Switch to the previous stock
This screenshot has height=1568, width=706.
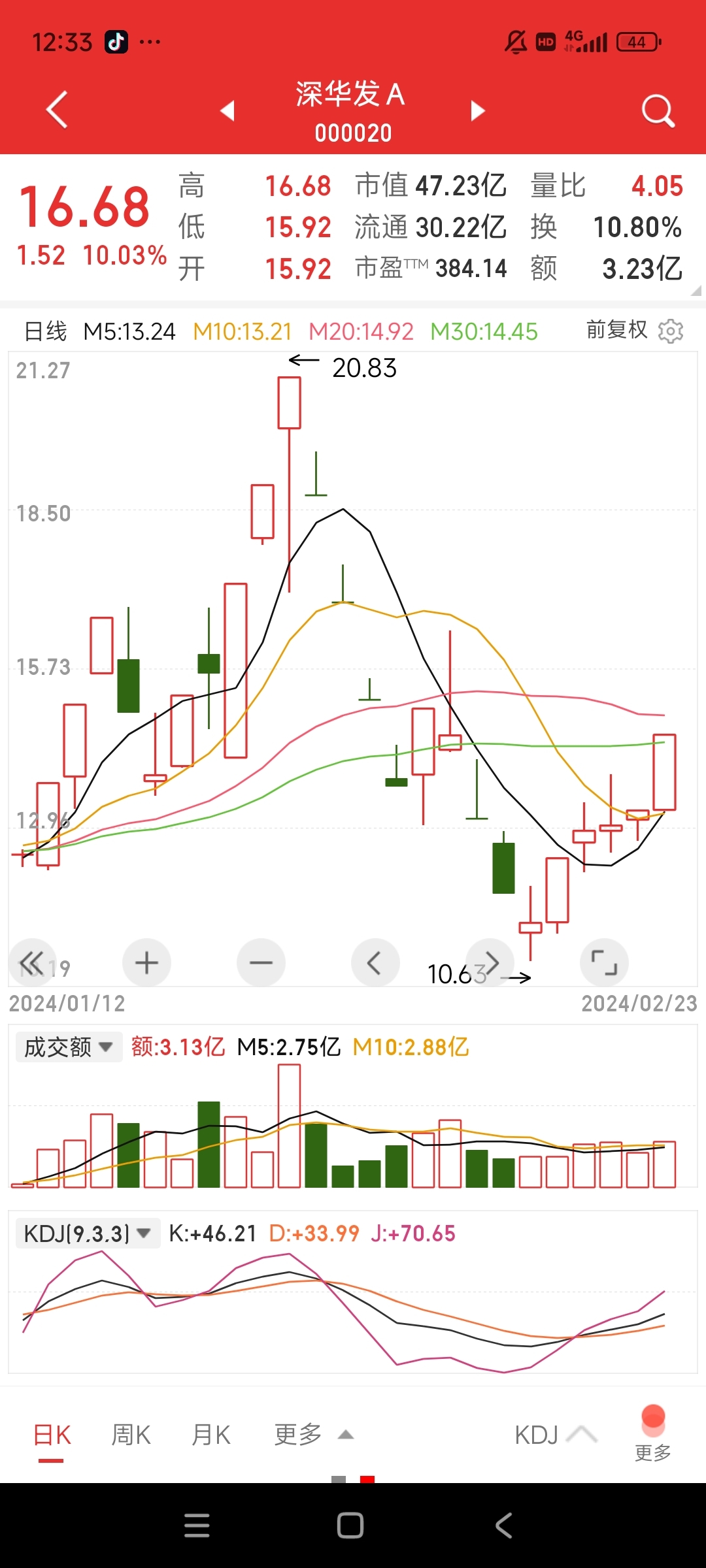(x=227, y=110)
